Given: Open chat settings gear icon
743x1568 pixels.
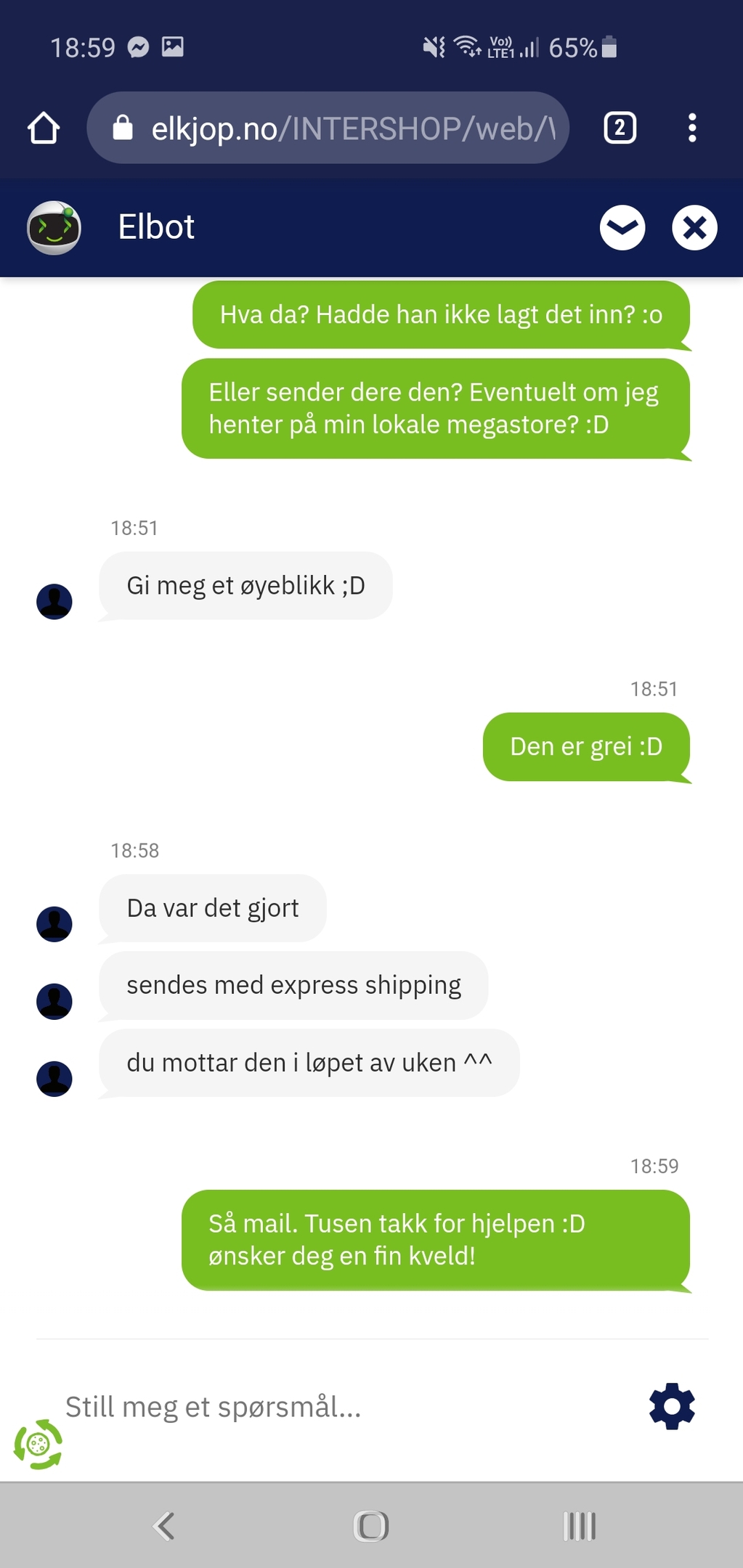Looking at the screenshot, I should pyautogui.click(x=672, y=1406).
